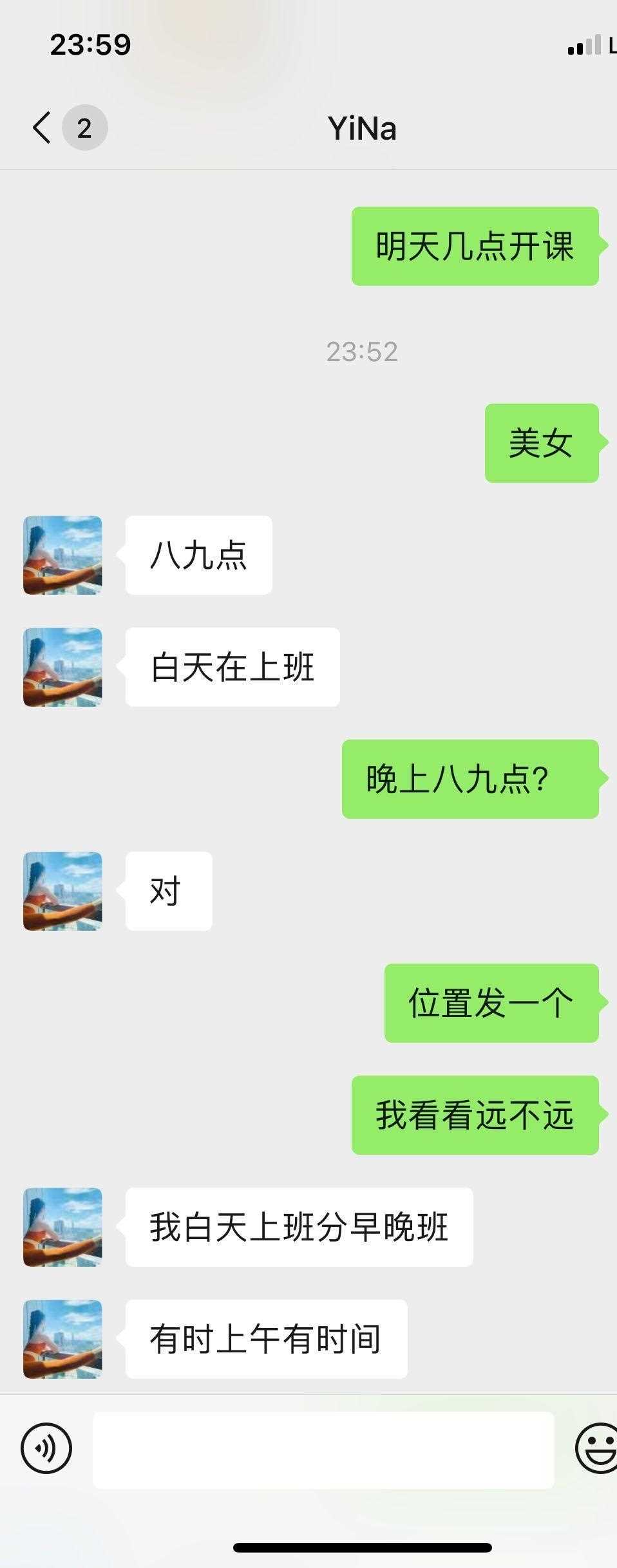Focus the message text field
617x1568 pixels.
click(323, 1450)
